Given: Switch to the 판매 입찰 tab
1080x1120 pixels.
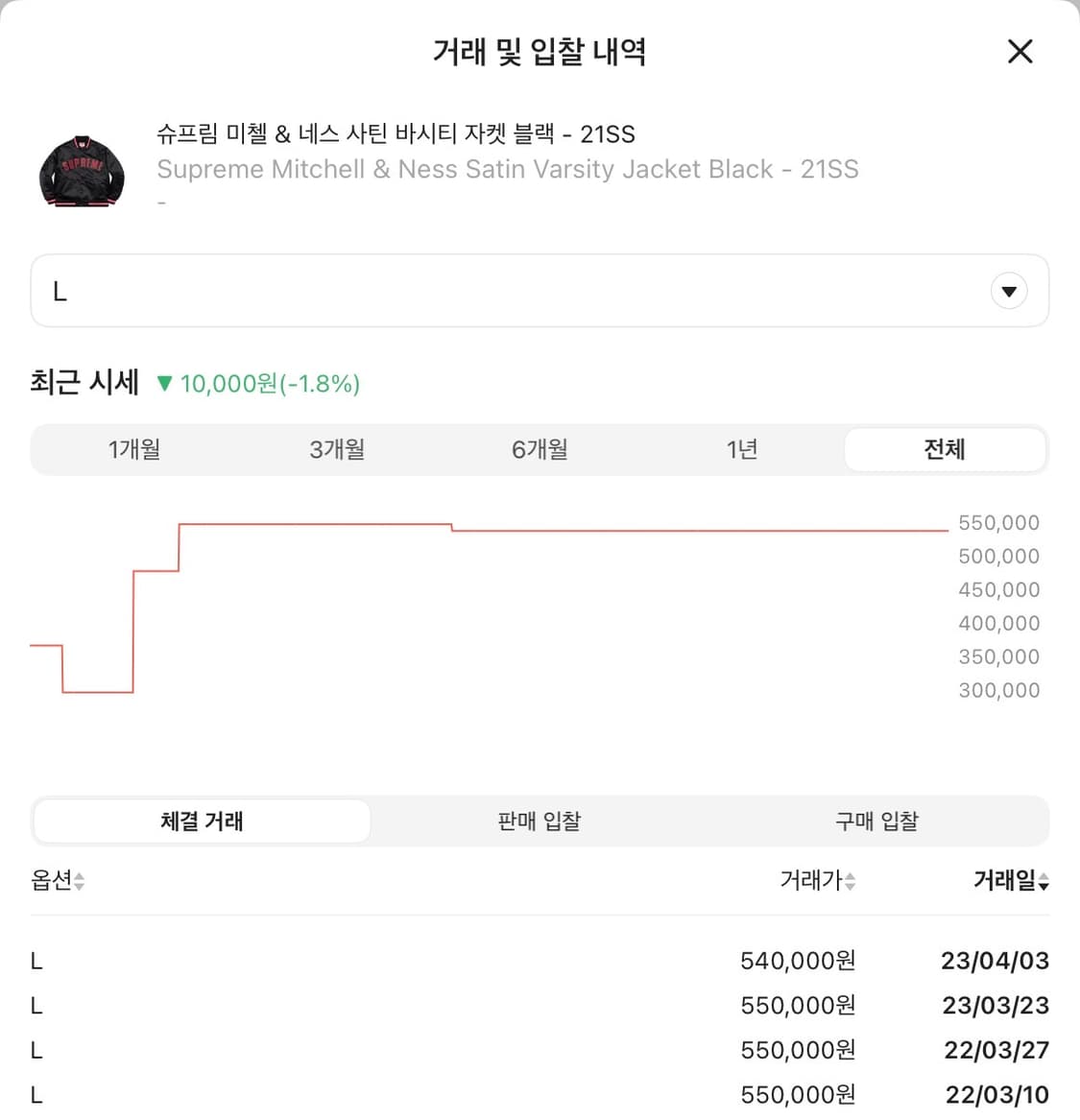Looking at the screenshot, I should (x=540, y=821).
